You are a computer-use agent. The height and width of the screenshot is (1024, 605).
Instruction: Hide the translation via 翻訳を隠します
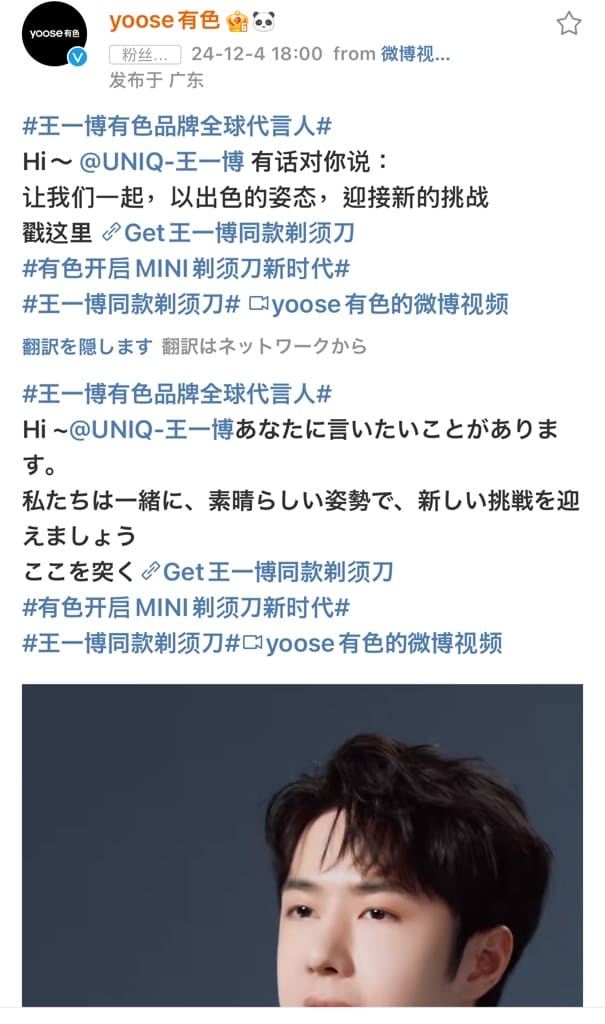coord(87,347)
